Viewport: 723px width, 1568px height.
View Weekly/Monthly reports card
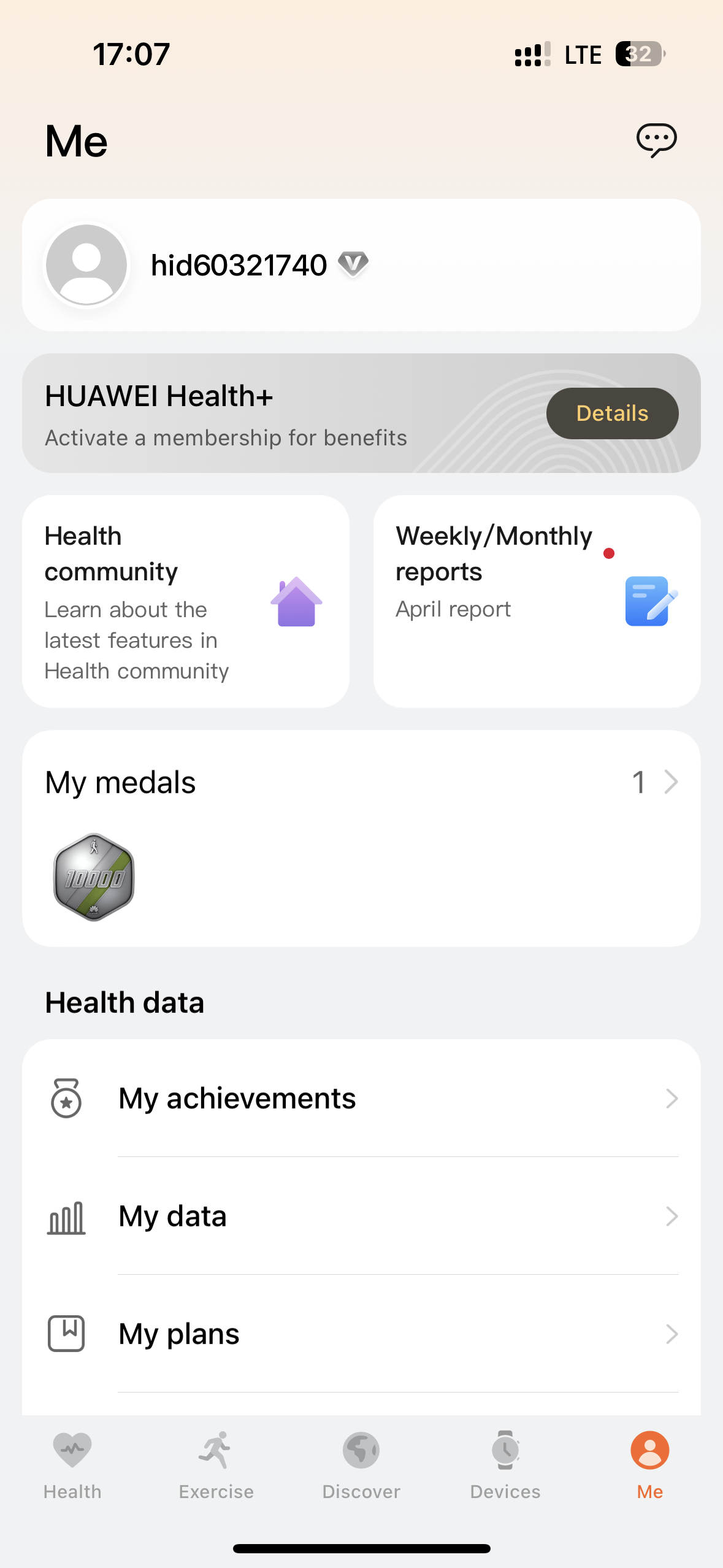pos(537,601)
